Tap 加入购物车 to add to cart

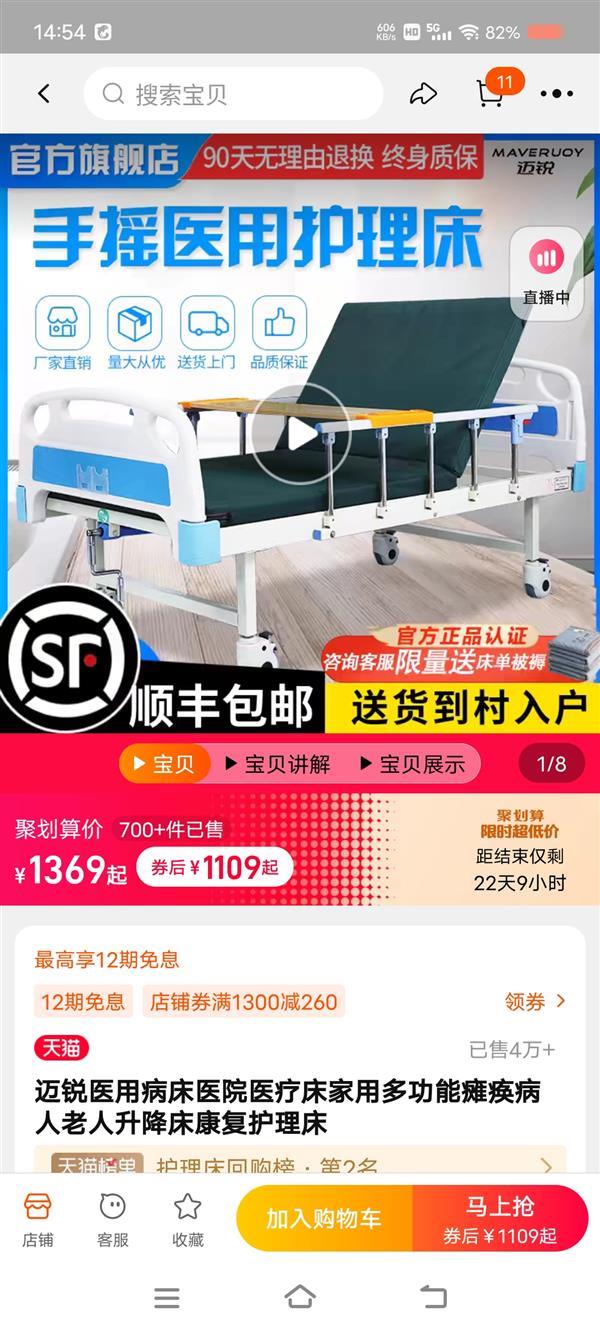click(324, 1218)
